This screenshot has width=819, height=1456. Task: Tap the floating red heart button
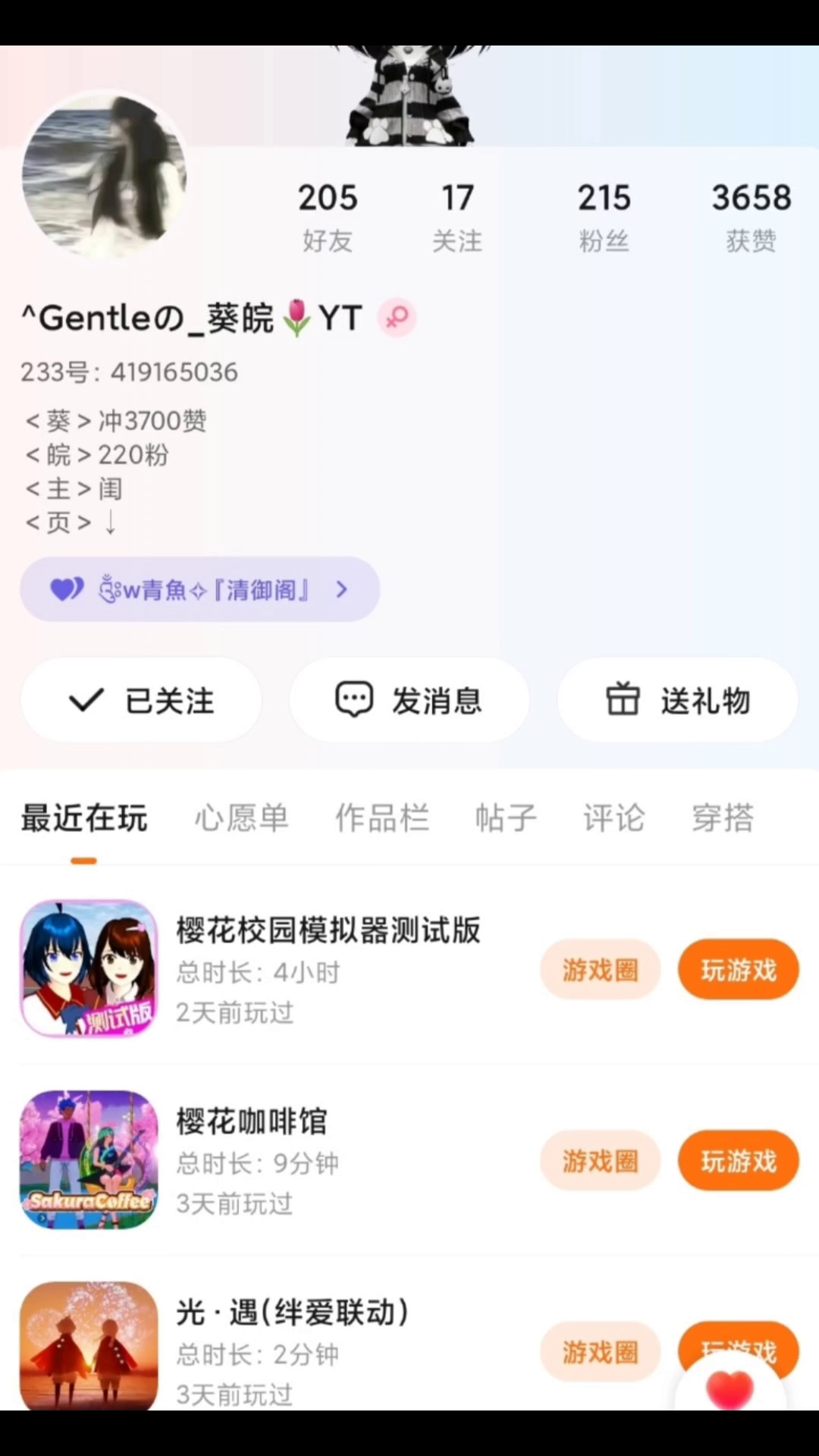pyautogui.click(x=730, y=1389)
